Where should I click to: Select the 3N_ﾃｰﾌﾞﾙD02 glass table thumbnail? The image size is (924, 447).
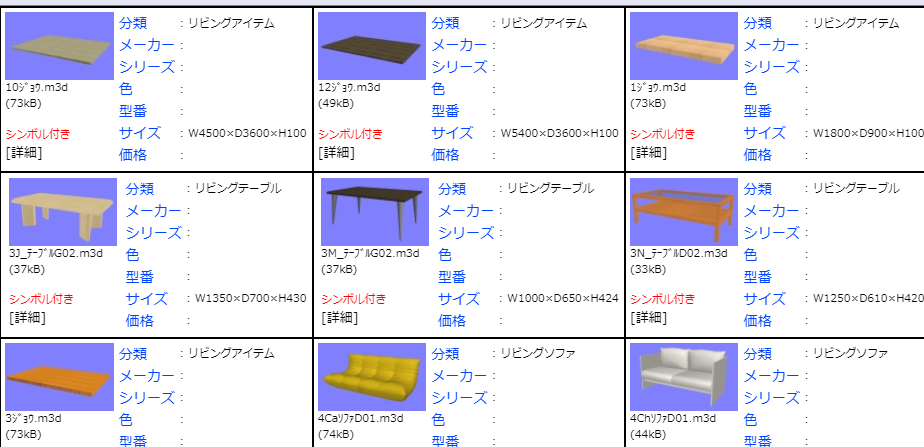pos(684,212)
